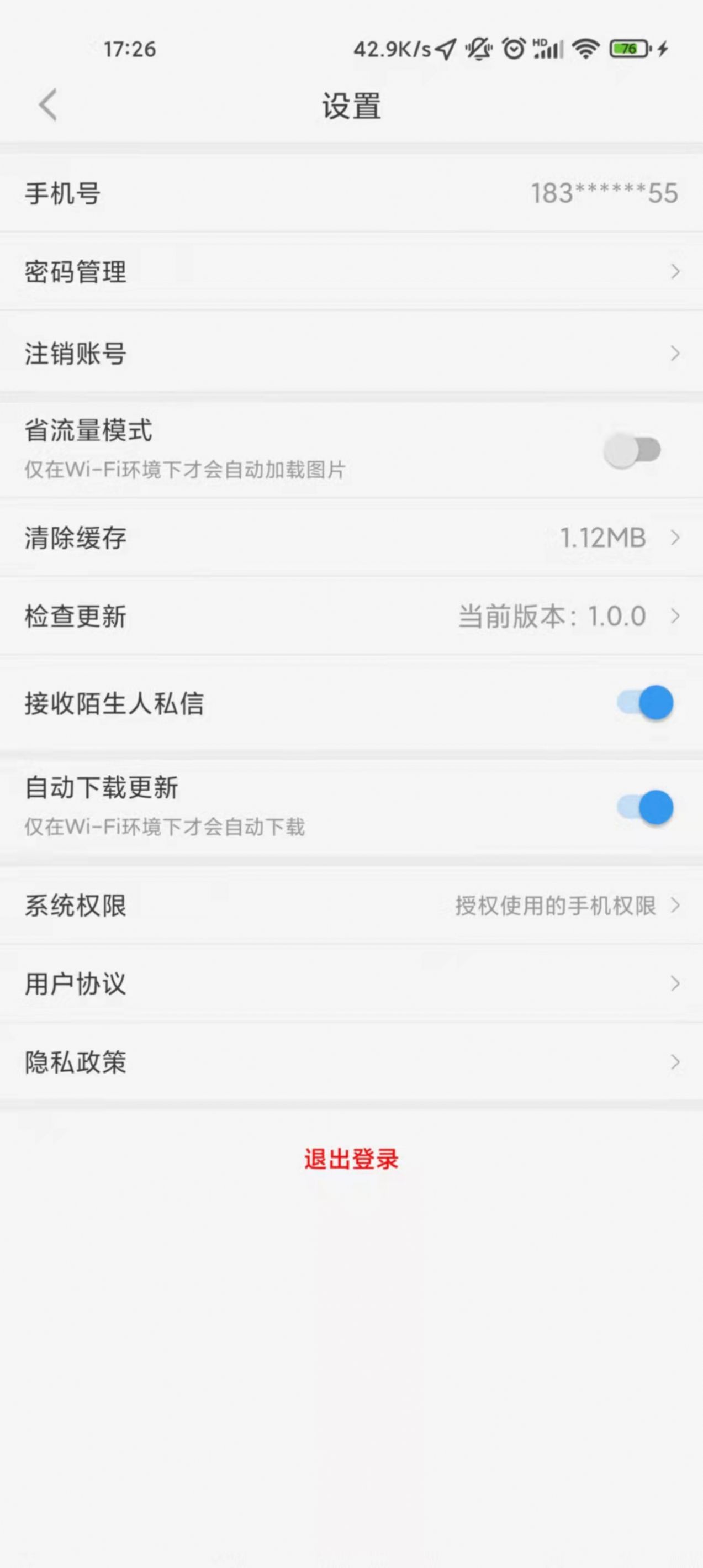The width and height of the screenshot is (703, 1568).
Task: Open 隐私政策 privacy policy
Action: [351, 1062]
